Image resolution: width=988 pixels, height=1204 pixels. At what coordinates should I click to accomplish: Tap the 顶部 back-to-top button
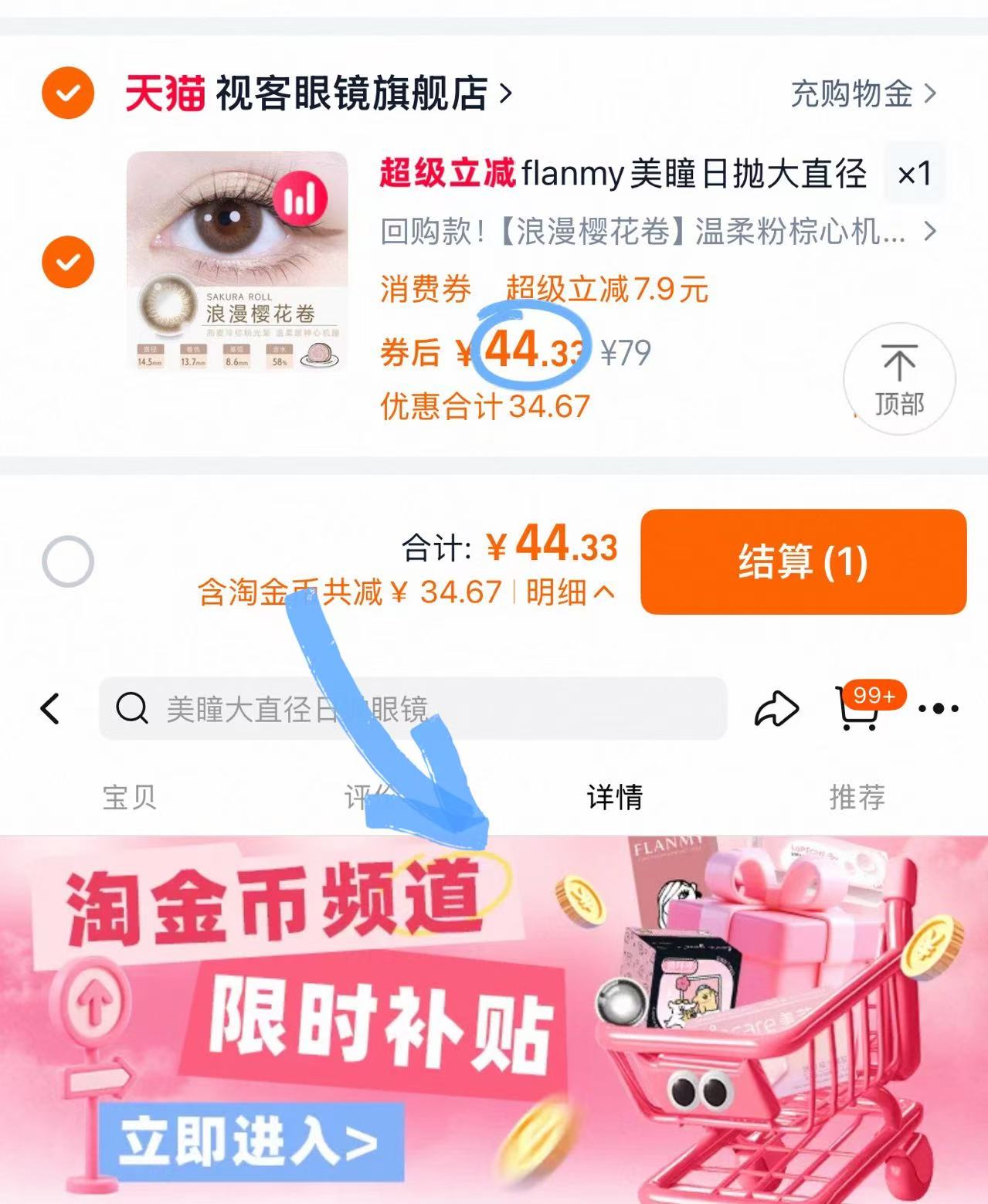pos(898,378)
